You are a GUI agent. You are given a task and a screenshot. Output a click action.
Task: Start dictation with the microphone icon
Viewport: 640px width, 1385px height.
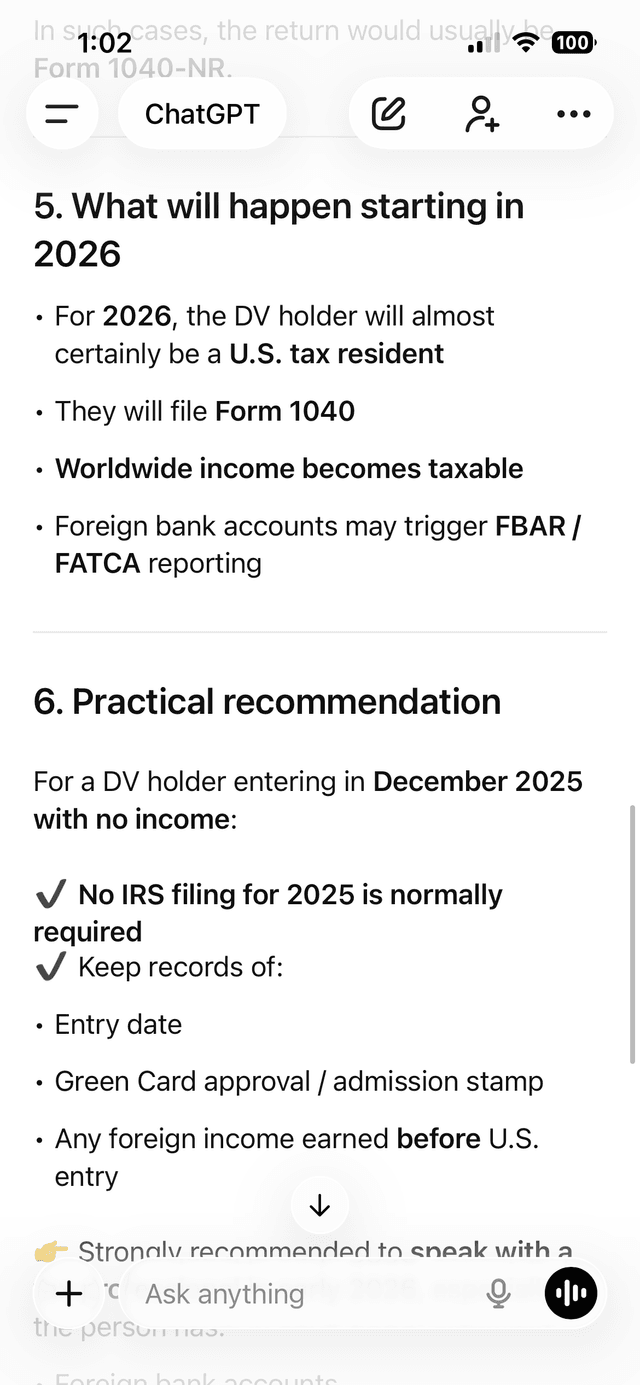[498, 1294]
